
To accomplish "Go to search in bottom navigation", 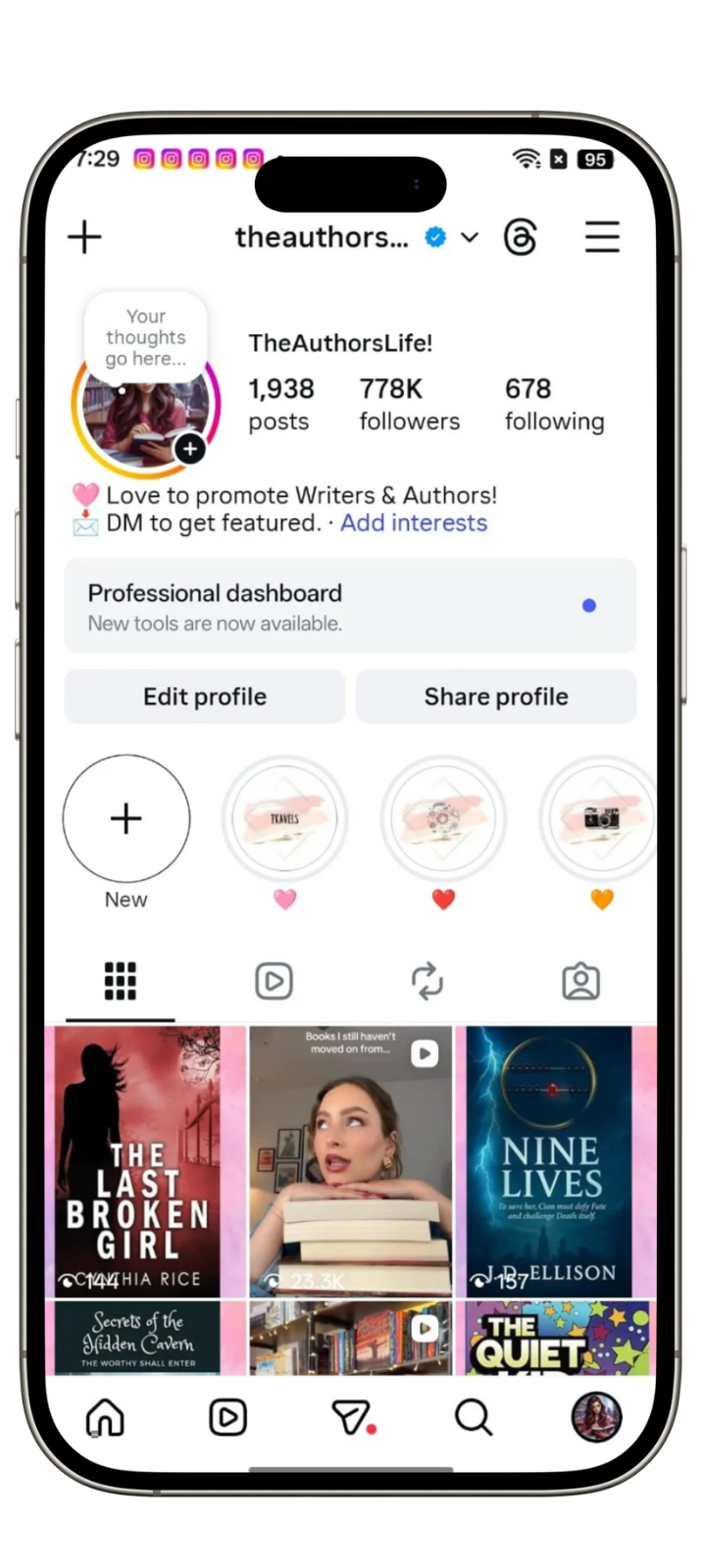I will [473, 1417].
